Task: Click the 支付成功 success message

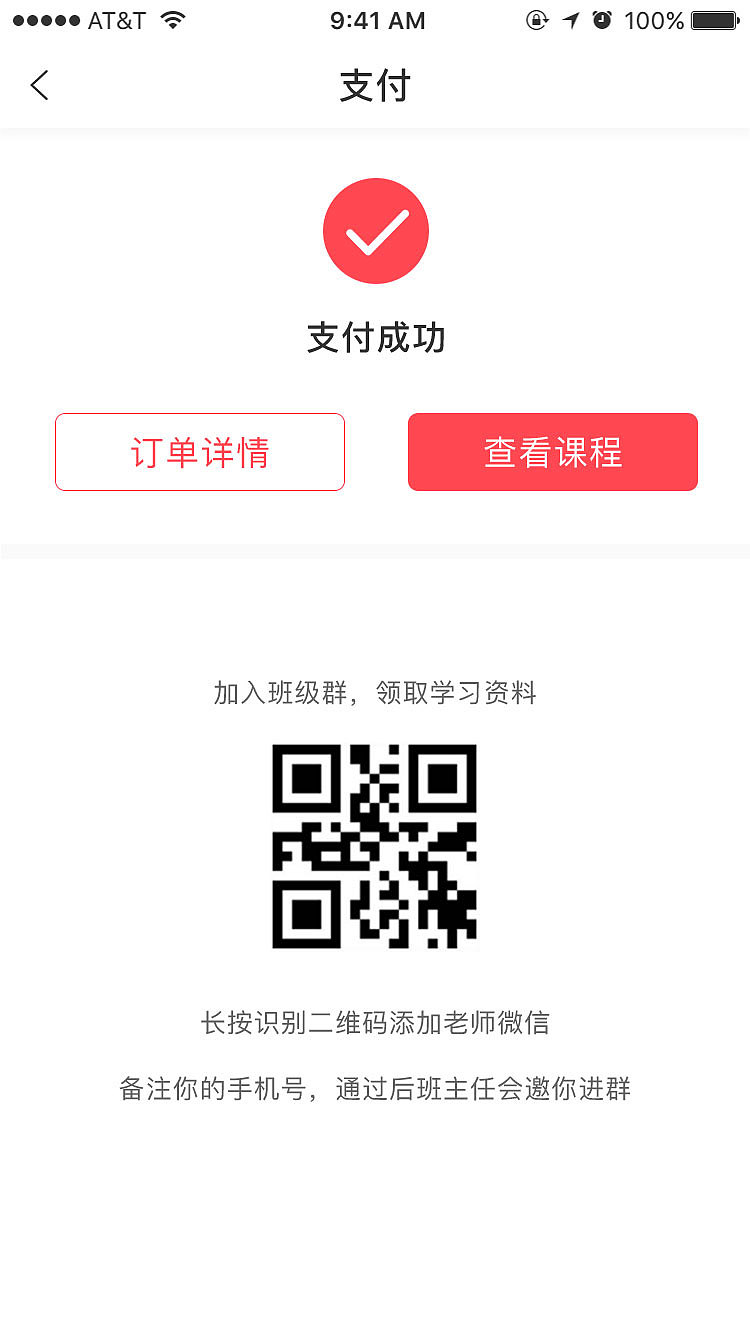Action: [x=375, y=337]
